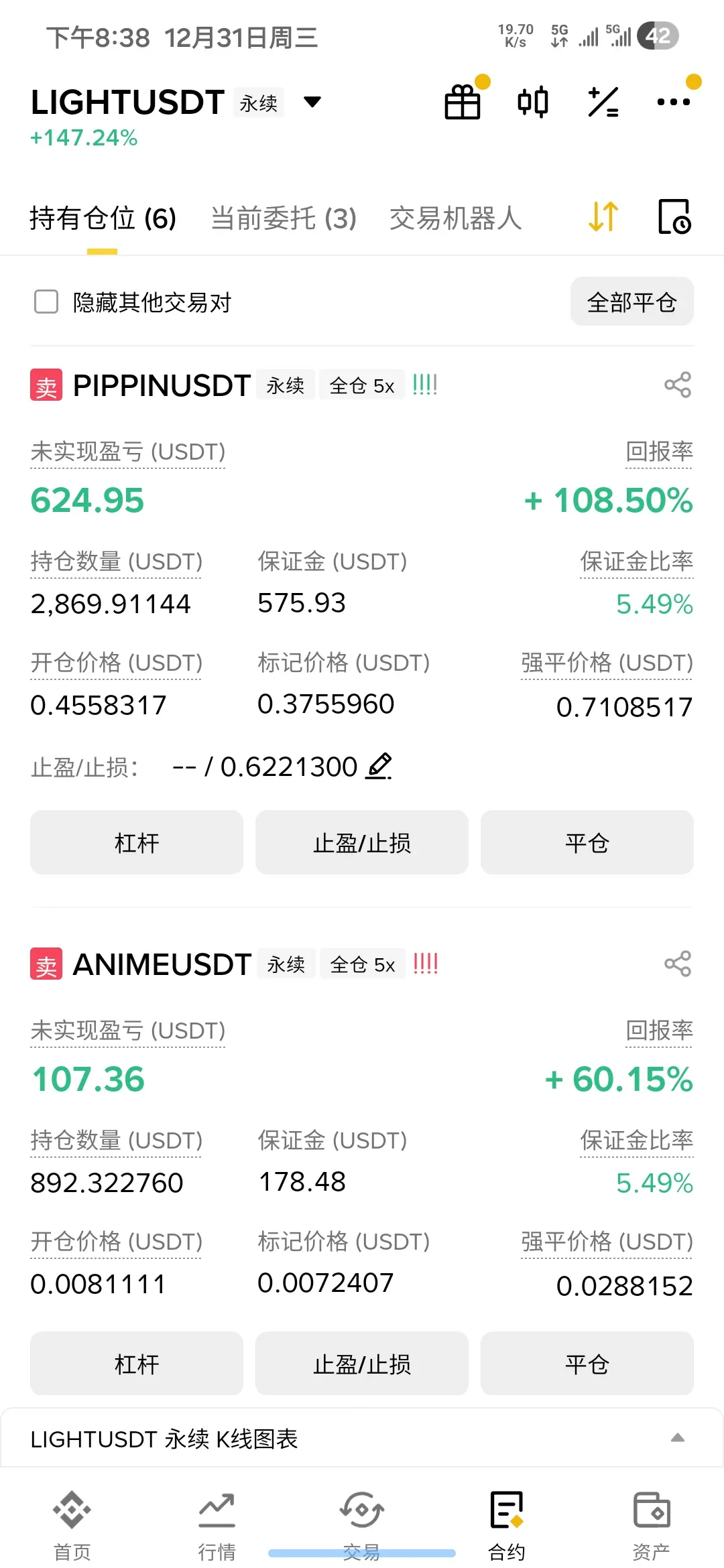Screen dimensions: 724x1568
Task: Tap the 全部平仓 button
Action: point(631,302)
